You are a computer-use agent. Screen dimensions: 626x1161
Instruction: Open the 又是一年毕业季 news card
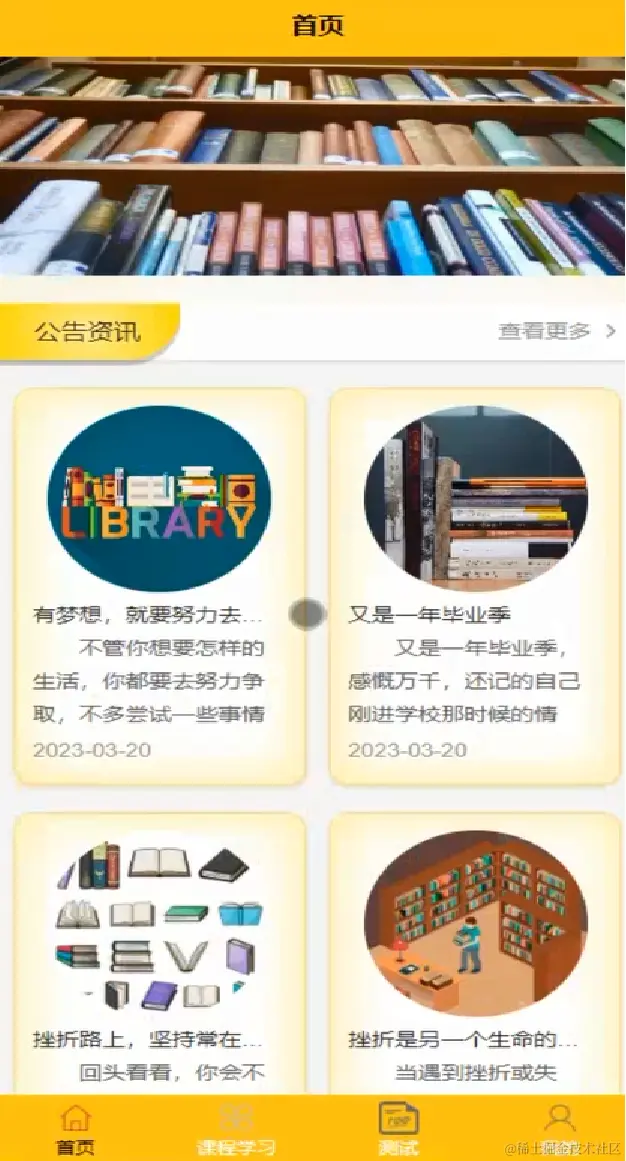pyautogui.click(x=475, y=585)
